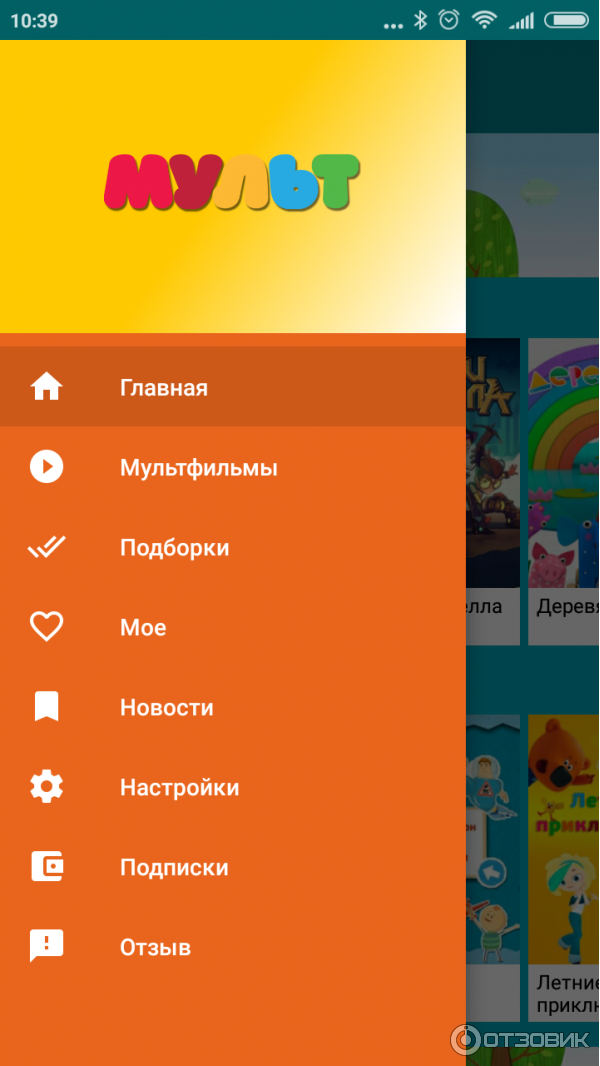Select the Мое favorites item
This screenshot has height=1066, width=600.
(143, 627)
